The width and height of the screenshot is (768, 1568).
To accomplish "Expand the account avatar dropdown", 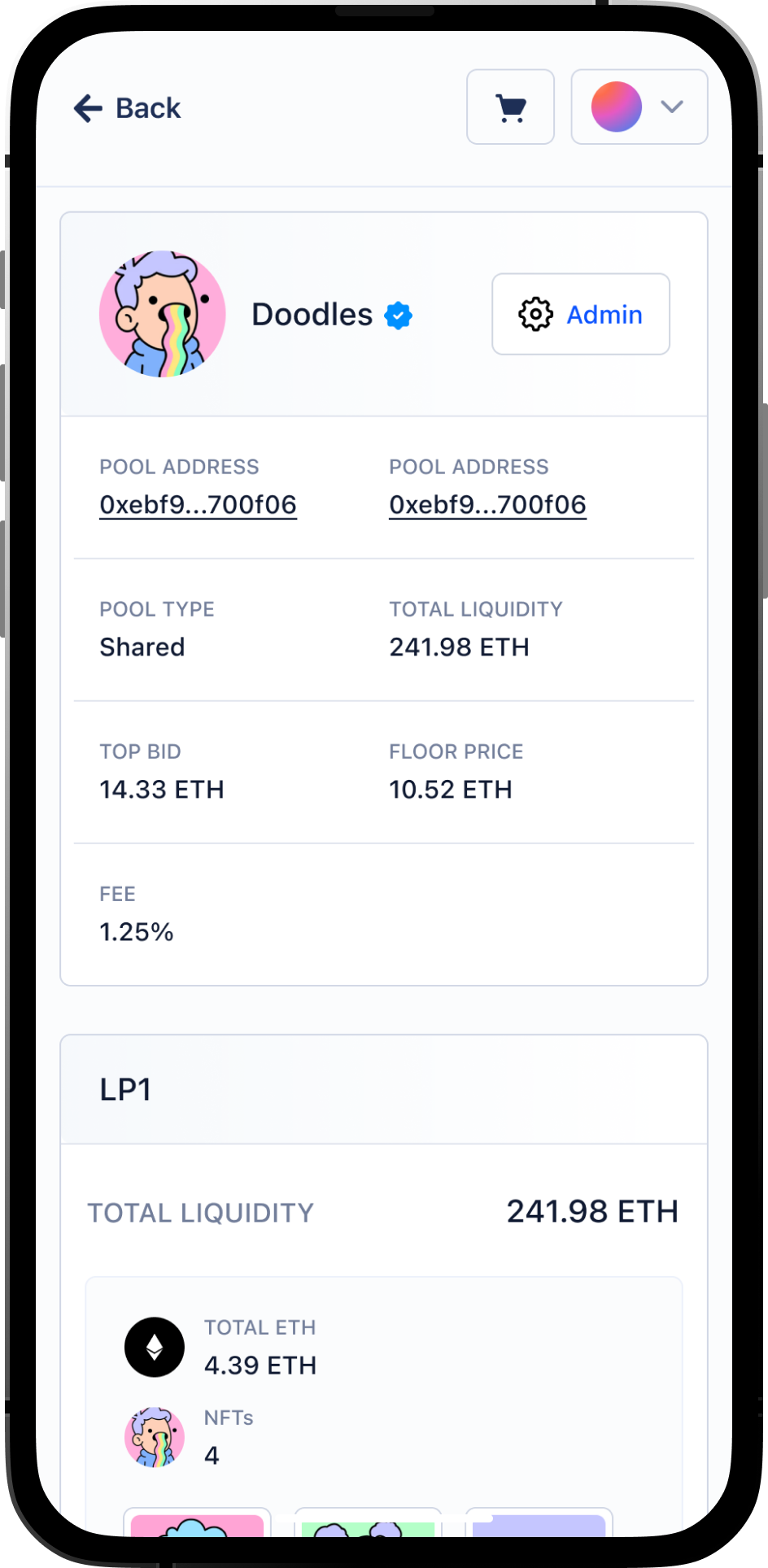I will coord(639,107).
